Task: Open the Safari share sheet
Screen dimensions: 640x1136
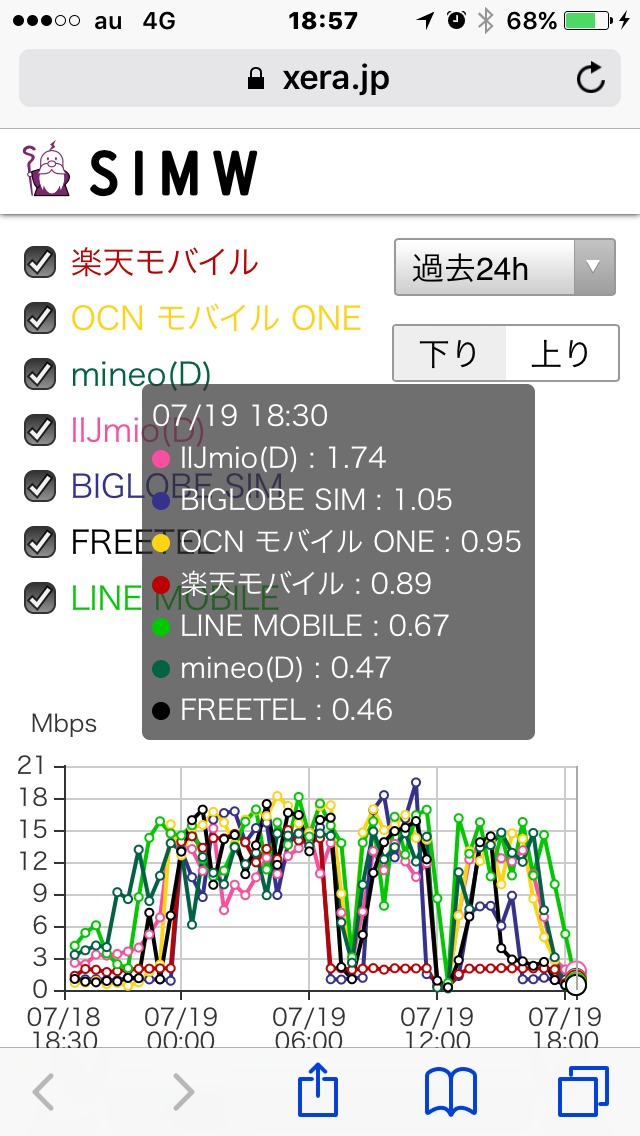Action: click(319, 1090)
